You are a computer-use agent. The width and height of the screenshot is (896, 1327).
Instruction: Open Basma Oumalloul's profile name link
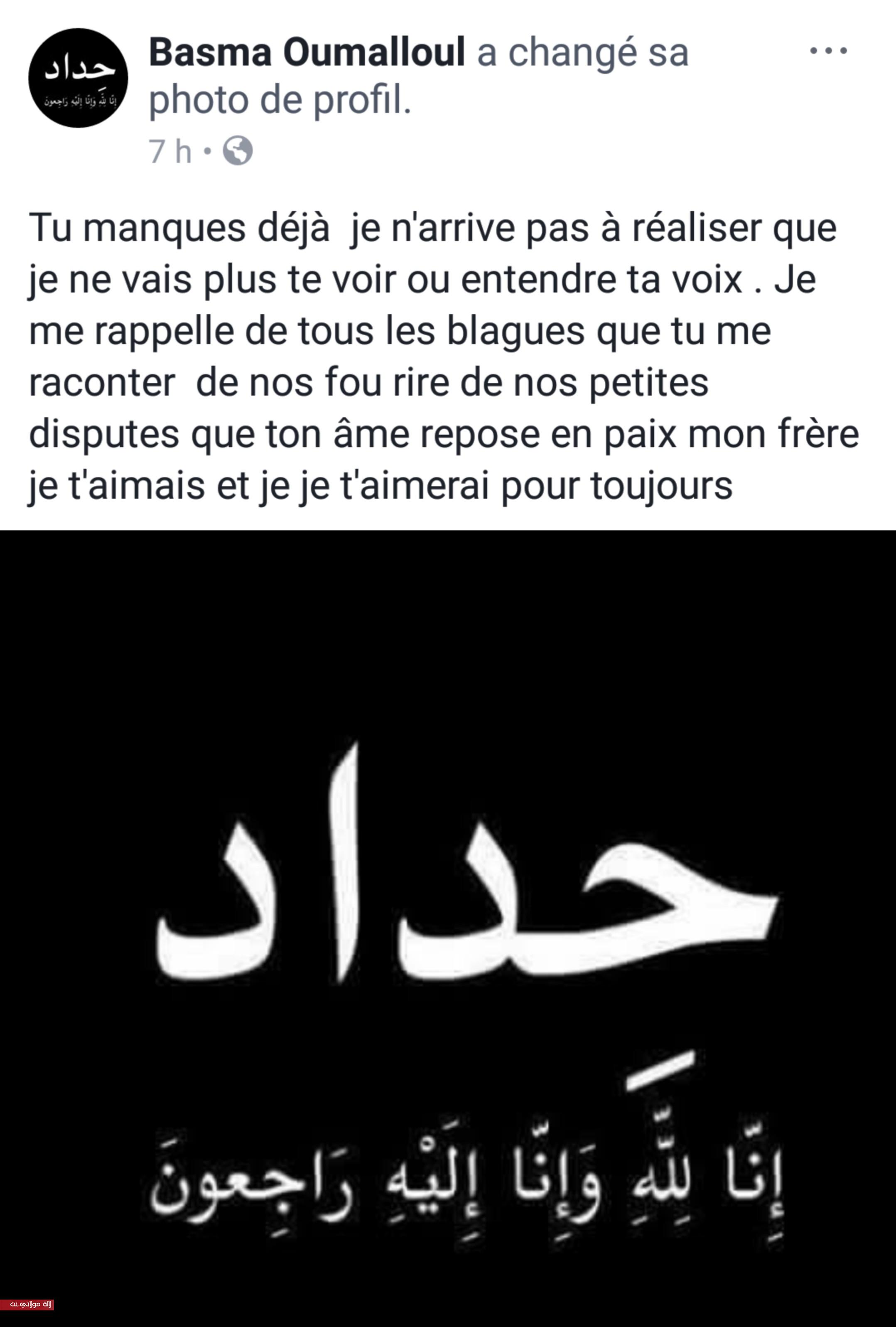point(307,52)
